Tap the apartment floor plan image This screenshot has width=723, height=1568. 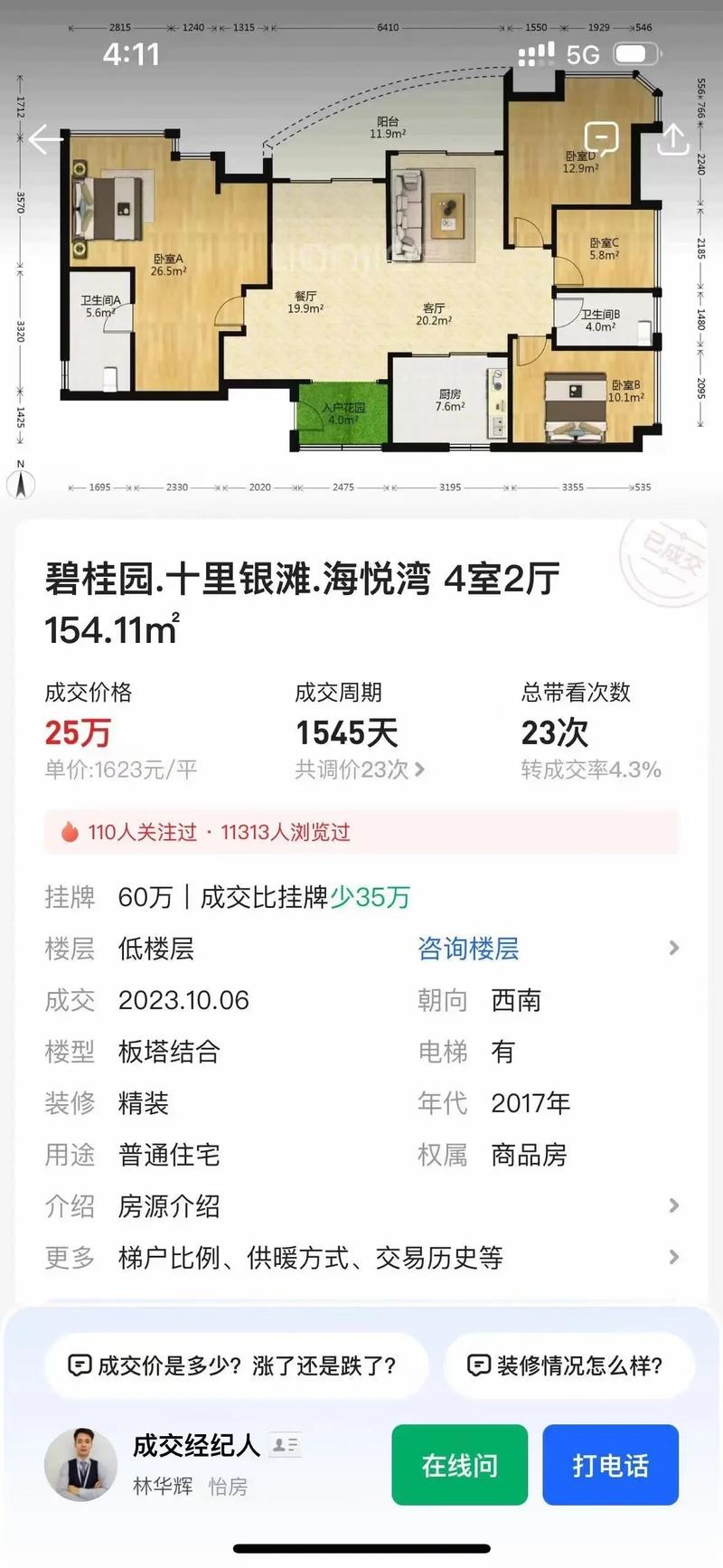click(361, 271)
